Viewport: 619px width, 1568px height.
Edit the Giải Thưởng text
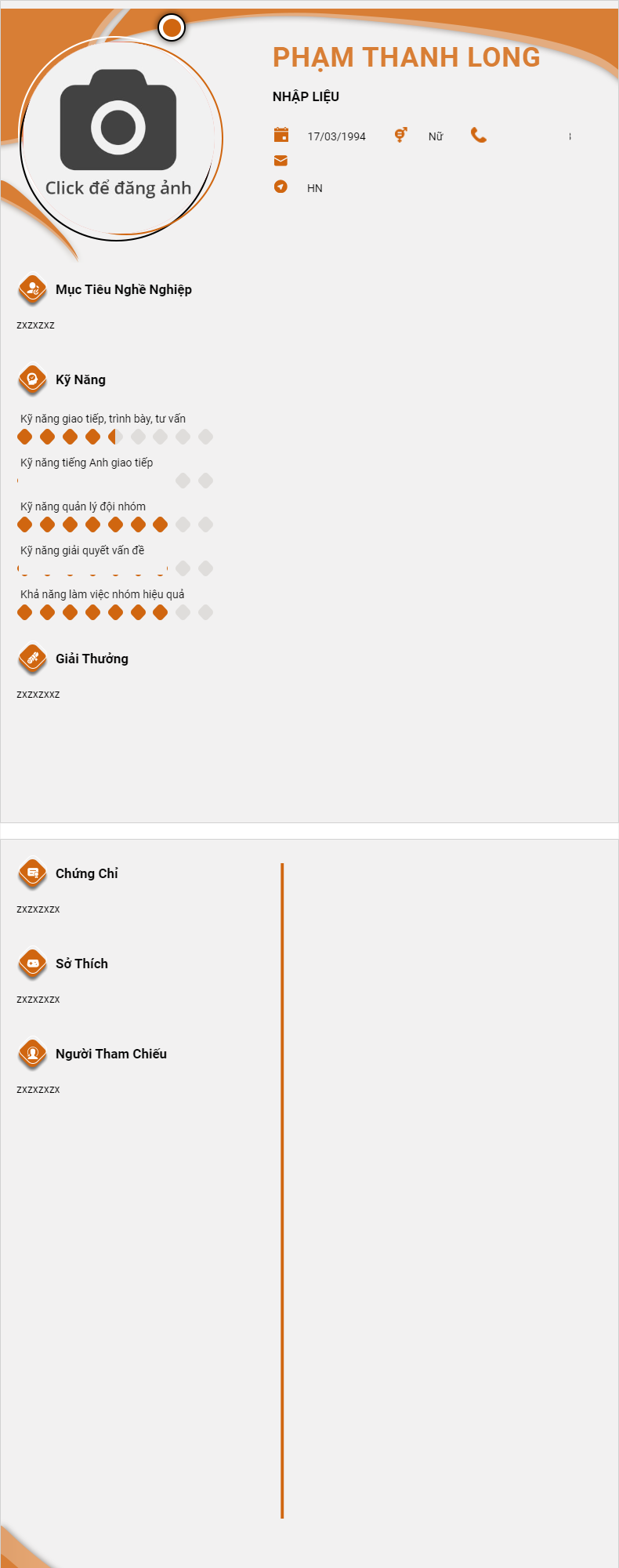[38, 694]
